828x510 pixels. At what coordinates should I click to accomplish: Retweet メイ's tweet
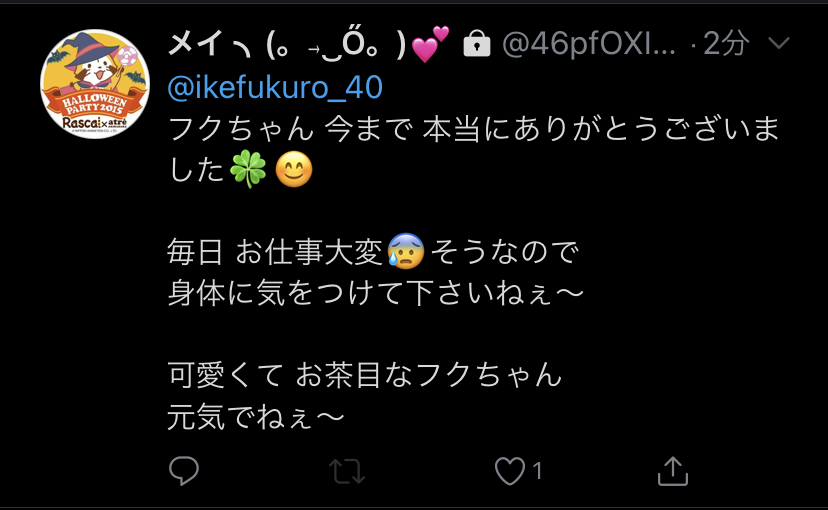click(347, 470)
